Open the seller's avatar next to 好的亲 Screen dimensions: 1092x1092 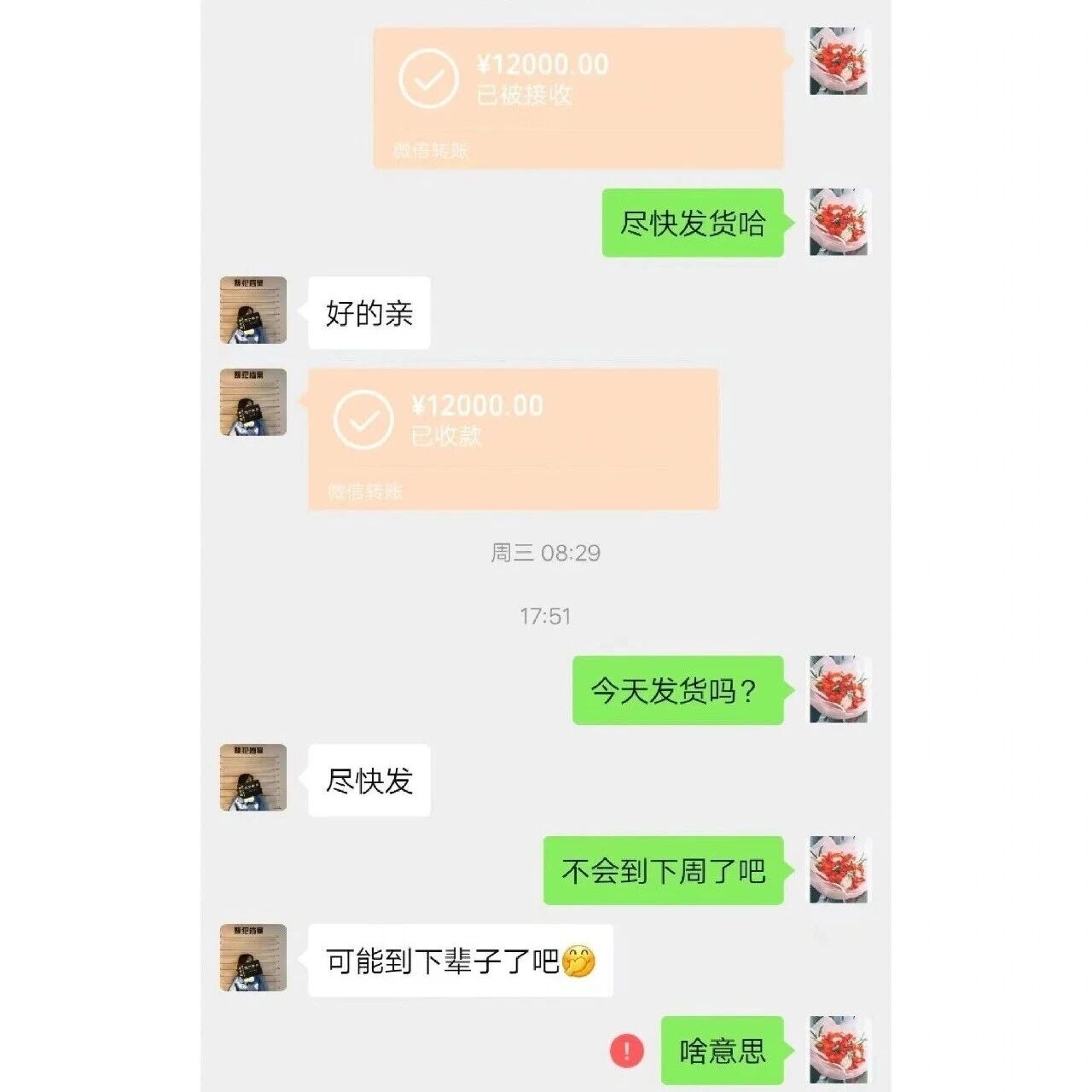coord(253,310)
